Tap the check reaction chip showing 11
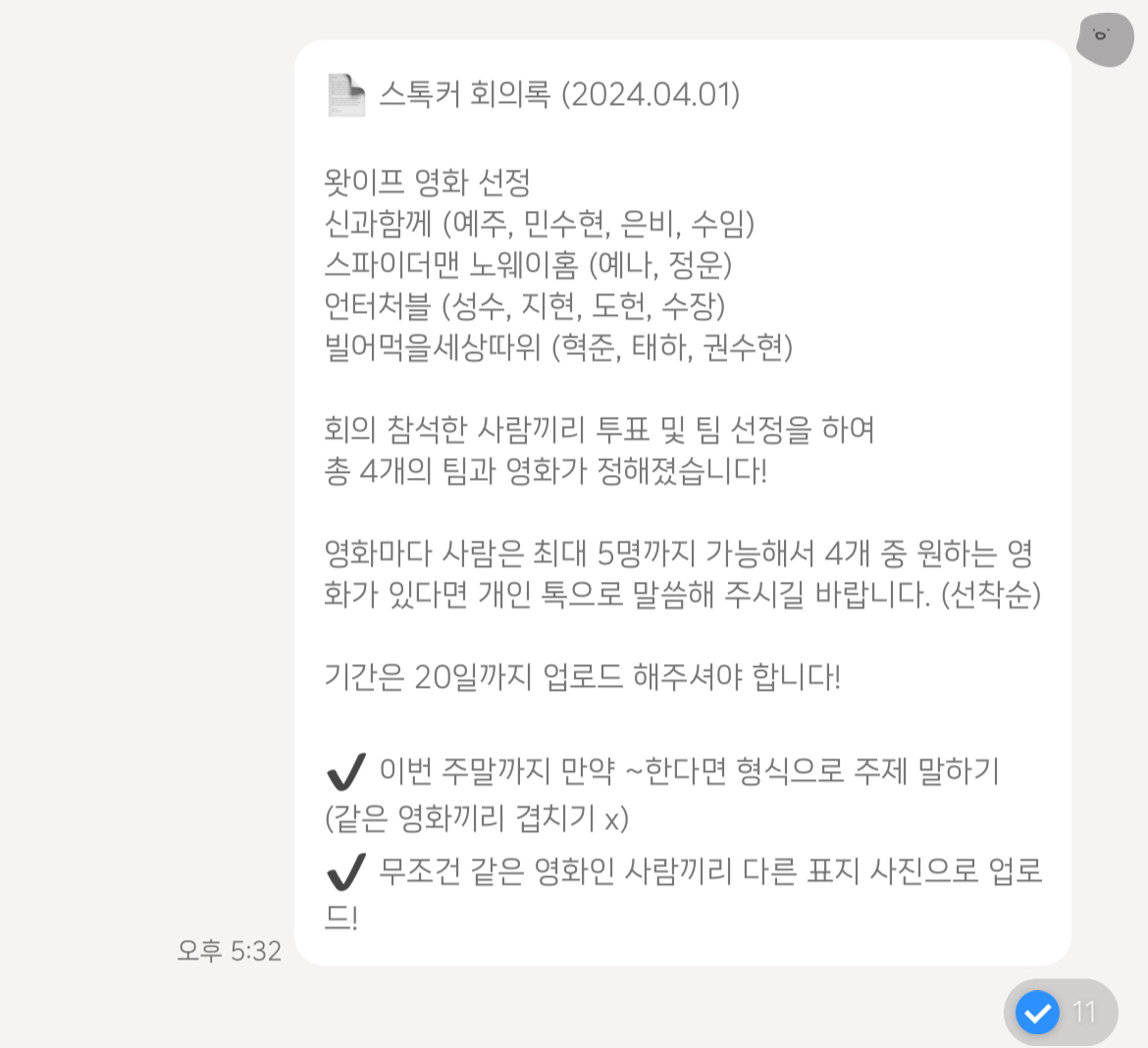 click(x=1060, y=1012)
